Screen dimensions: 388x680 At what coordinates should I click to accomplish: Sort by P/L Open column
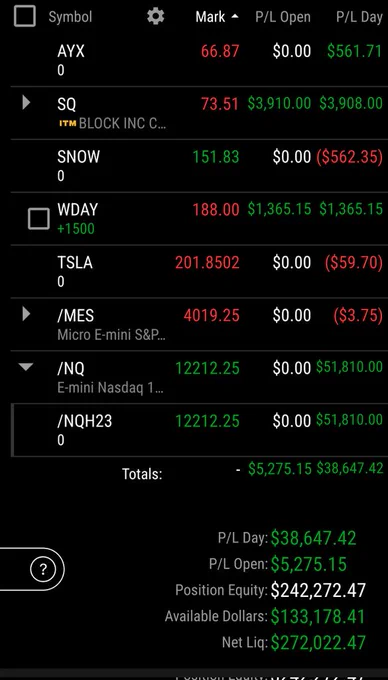[283, 17]
